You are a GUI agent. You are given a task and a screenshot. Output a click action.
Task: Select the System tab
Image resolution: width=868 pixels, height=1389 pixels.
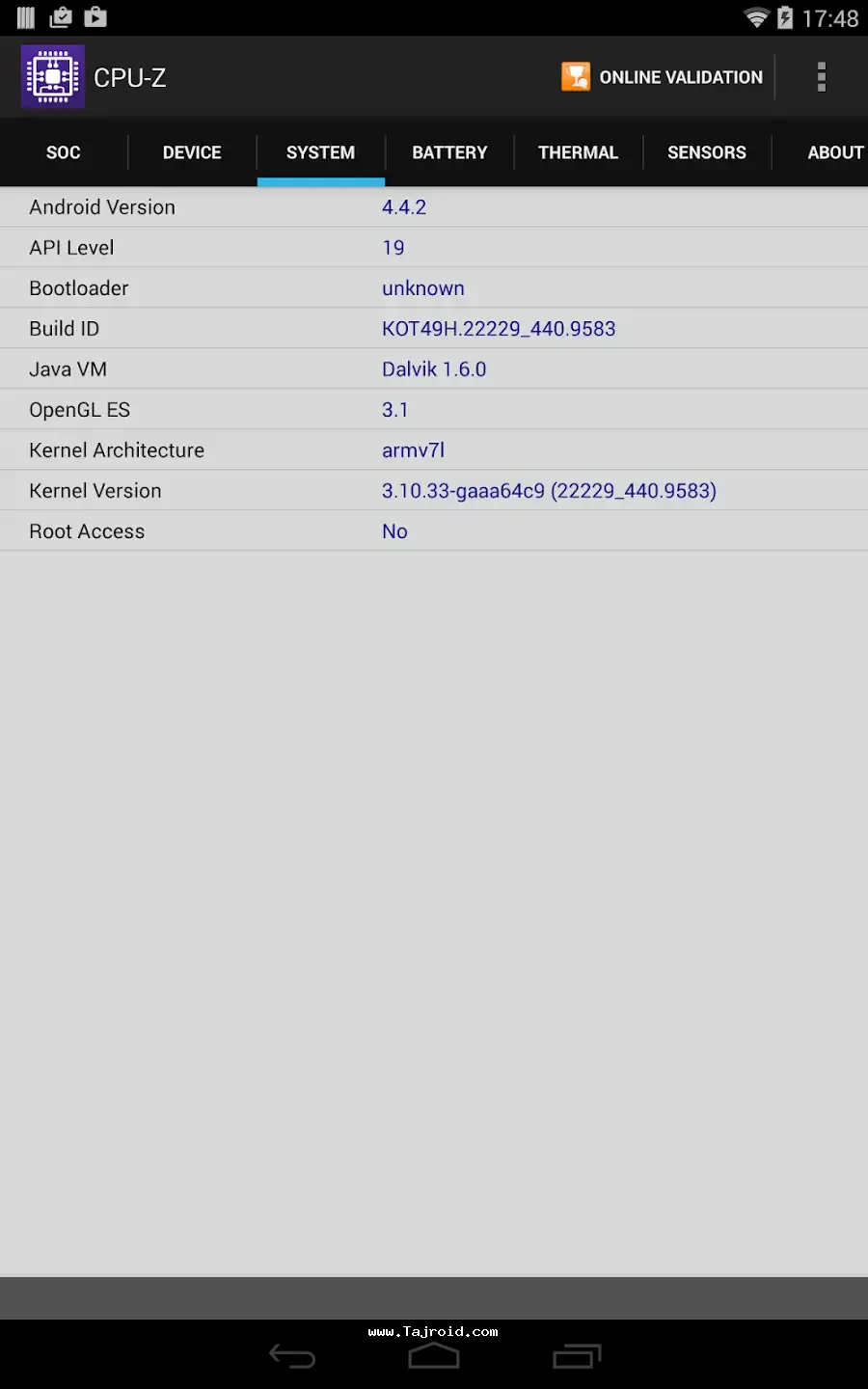pos(320,152)
